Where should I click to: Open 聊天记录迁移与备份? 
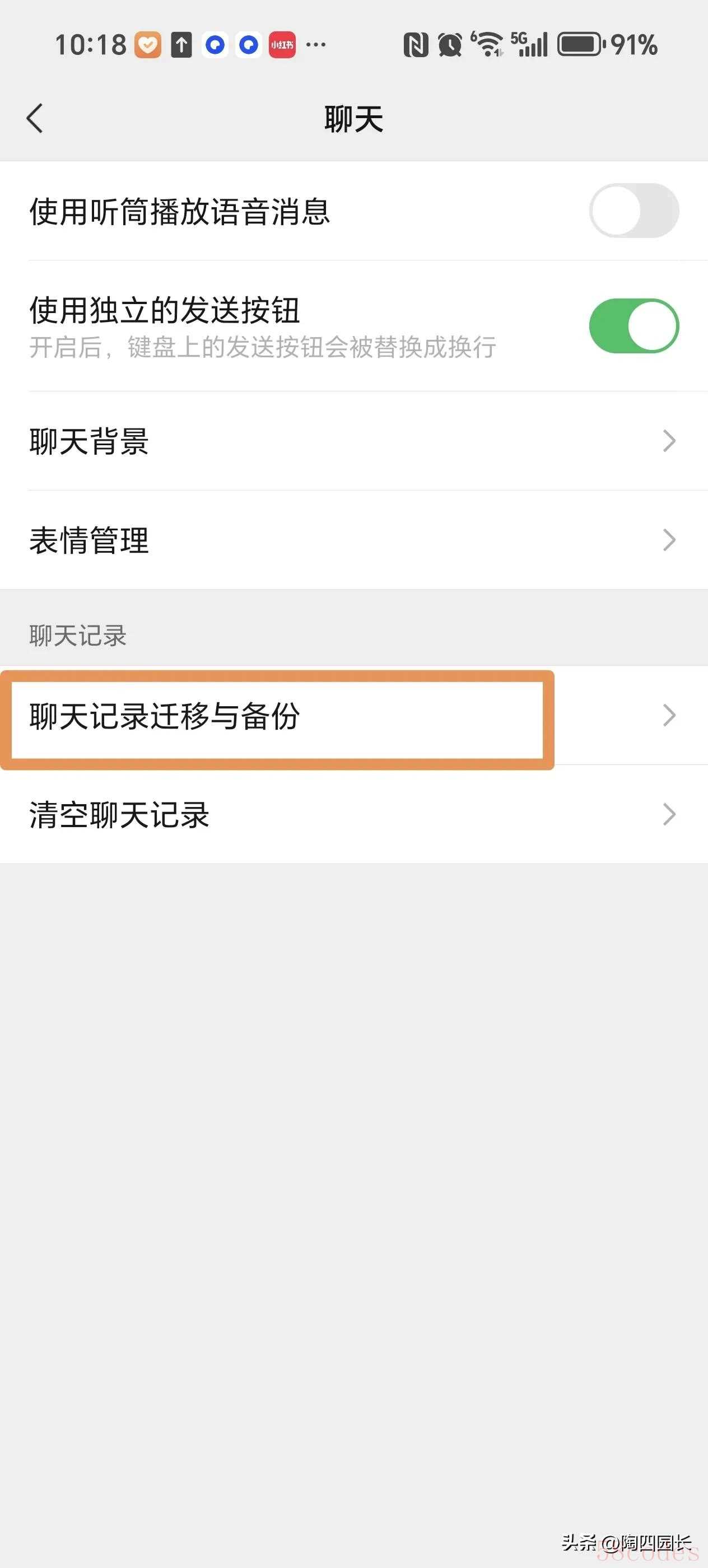pos(353,716)
